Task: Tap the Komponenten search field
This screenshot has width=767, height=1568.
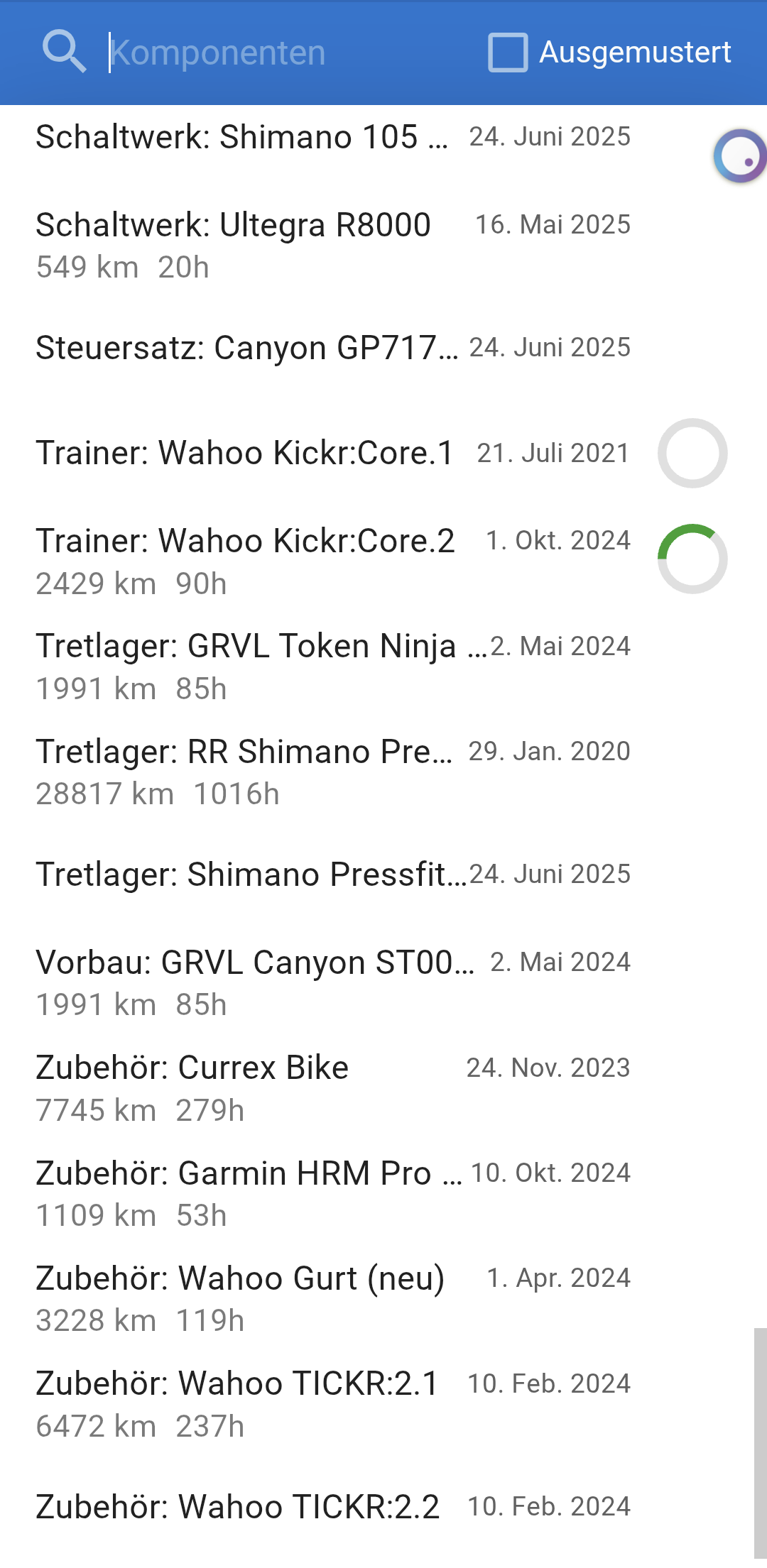Action: pos(284,53)
